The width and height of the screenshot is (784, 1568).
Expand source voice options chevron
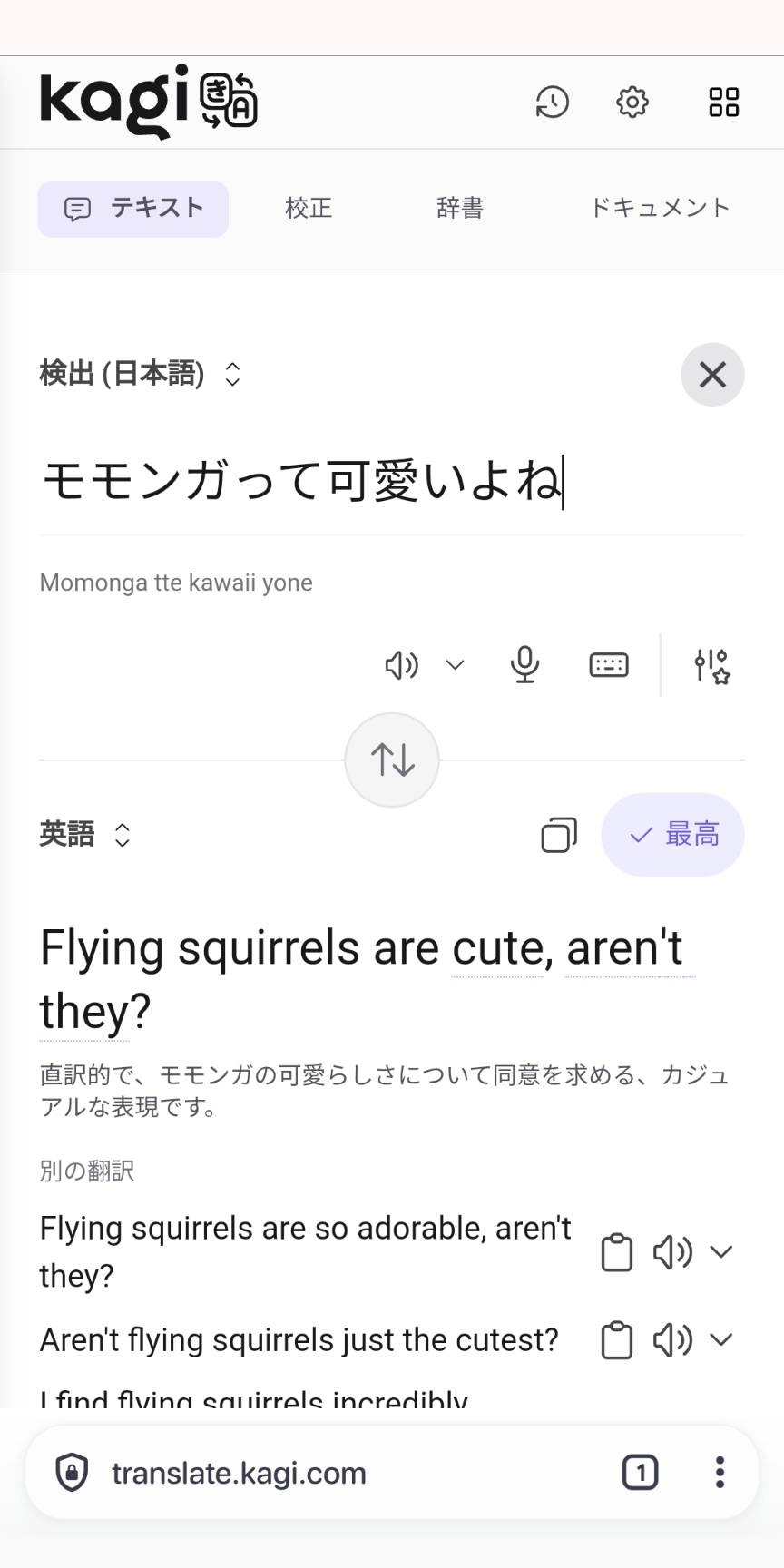click(x=456, y=665)
